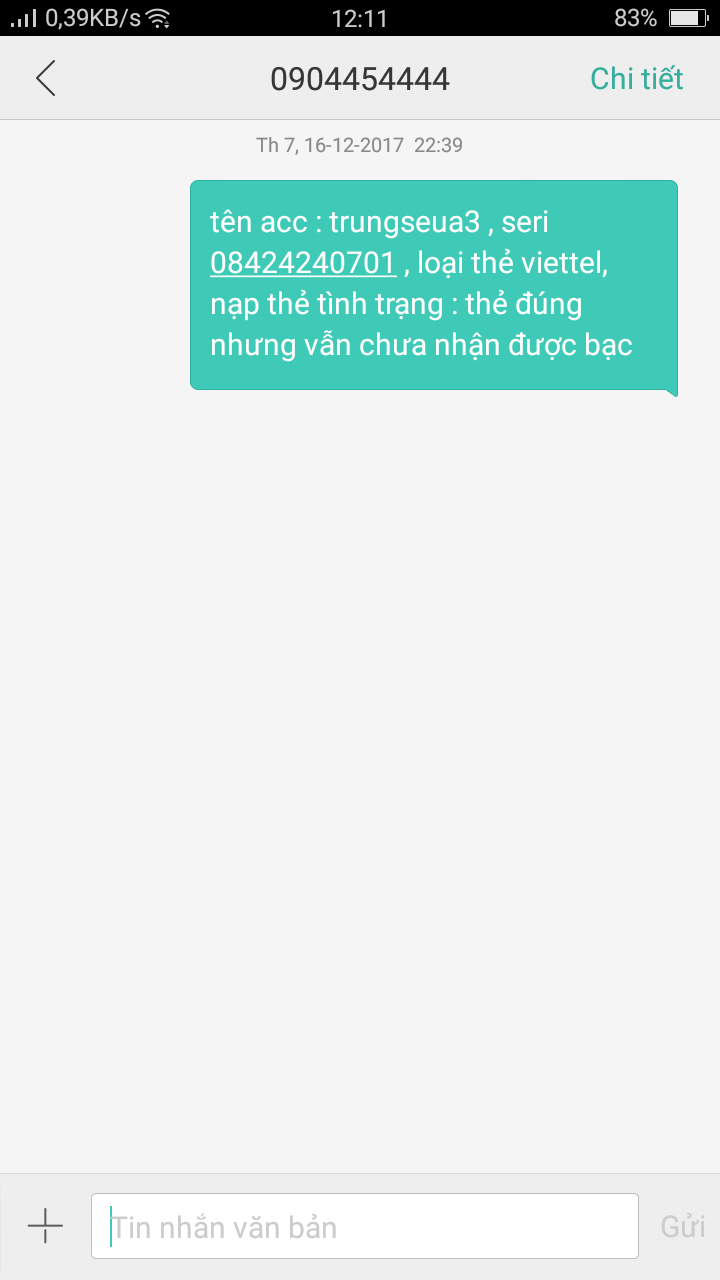
Task: Open Chi tiết details
Action: click(x=636, y=78)
